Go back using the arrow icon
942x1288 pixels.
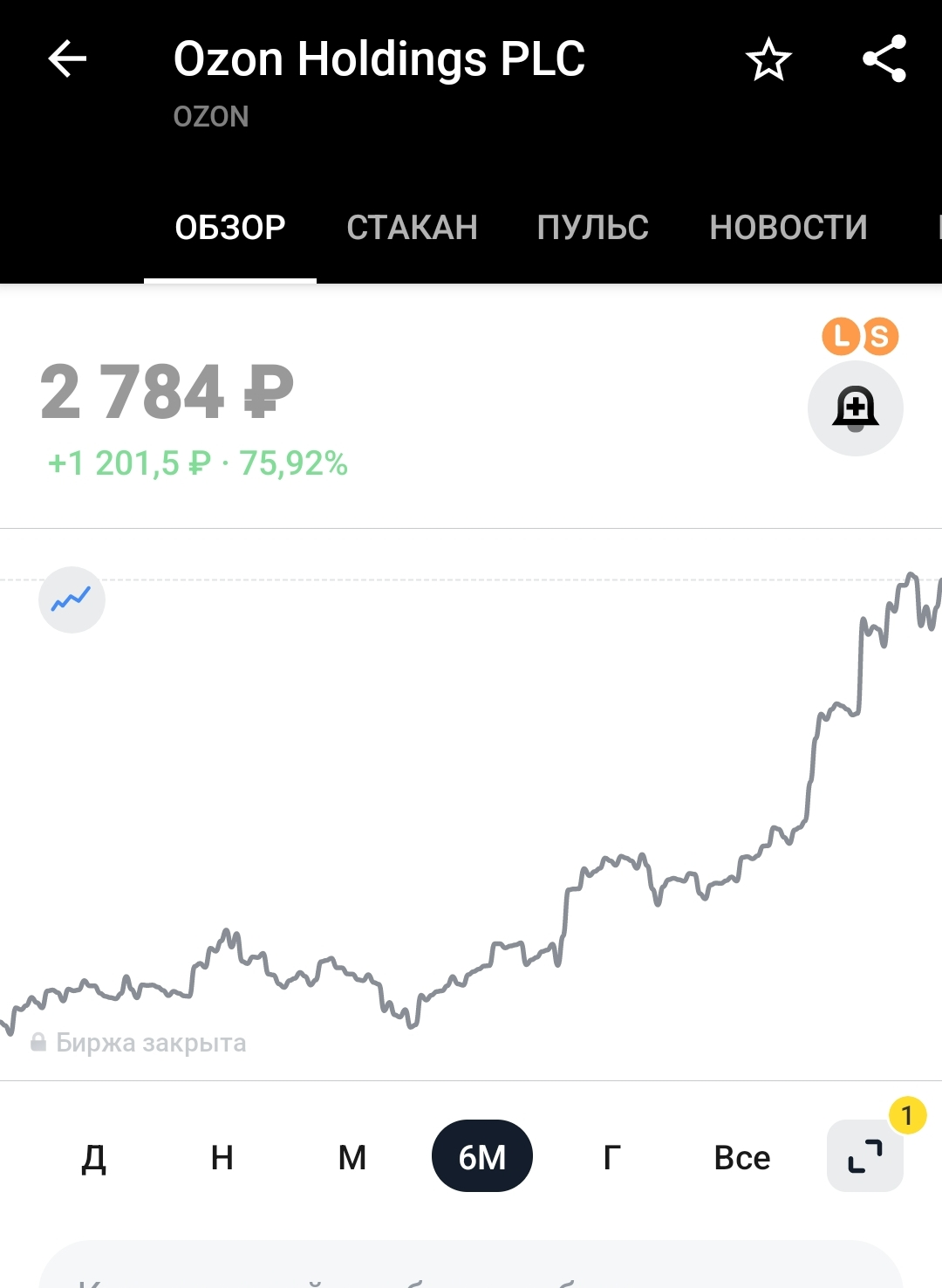pyautogui.click(x=67, y=59)
